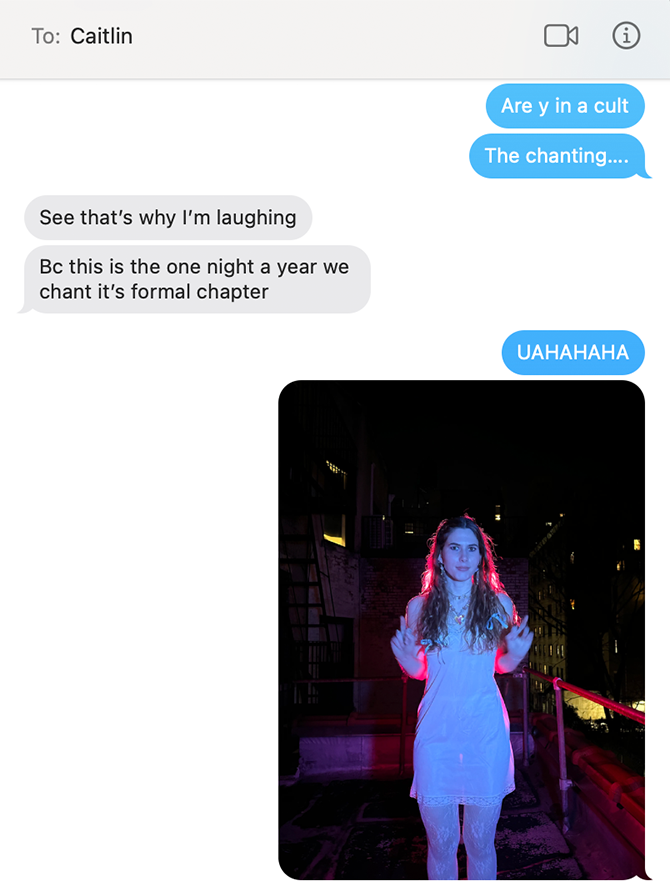
Task: Open the sent photo attachment
Action: pos(461,630)
